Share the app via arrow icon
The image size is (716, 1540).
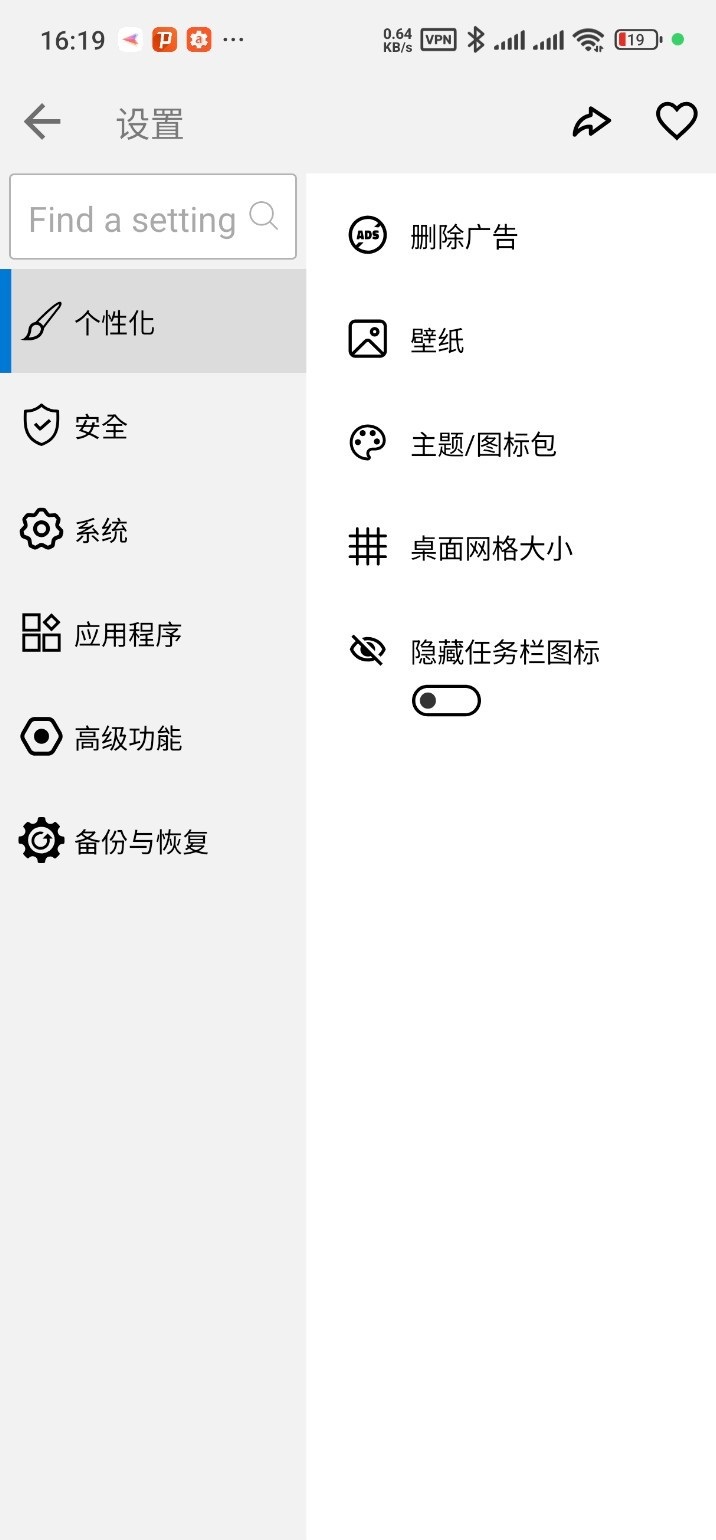(591, 123)
